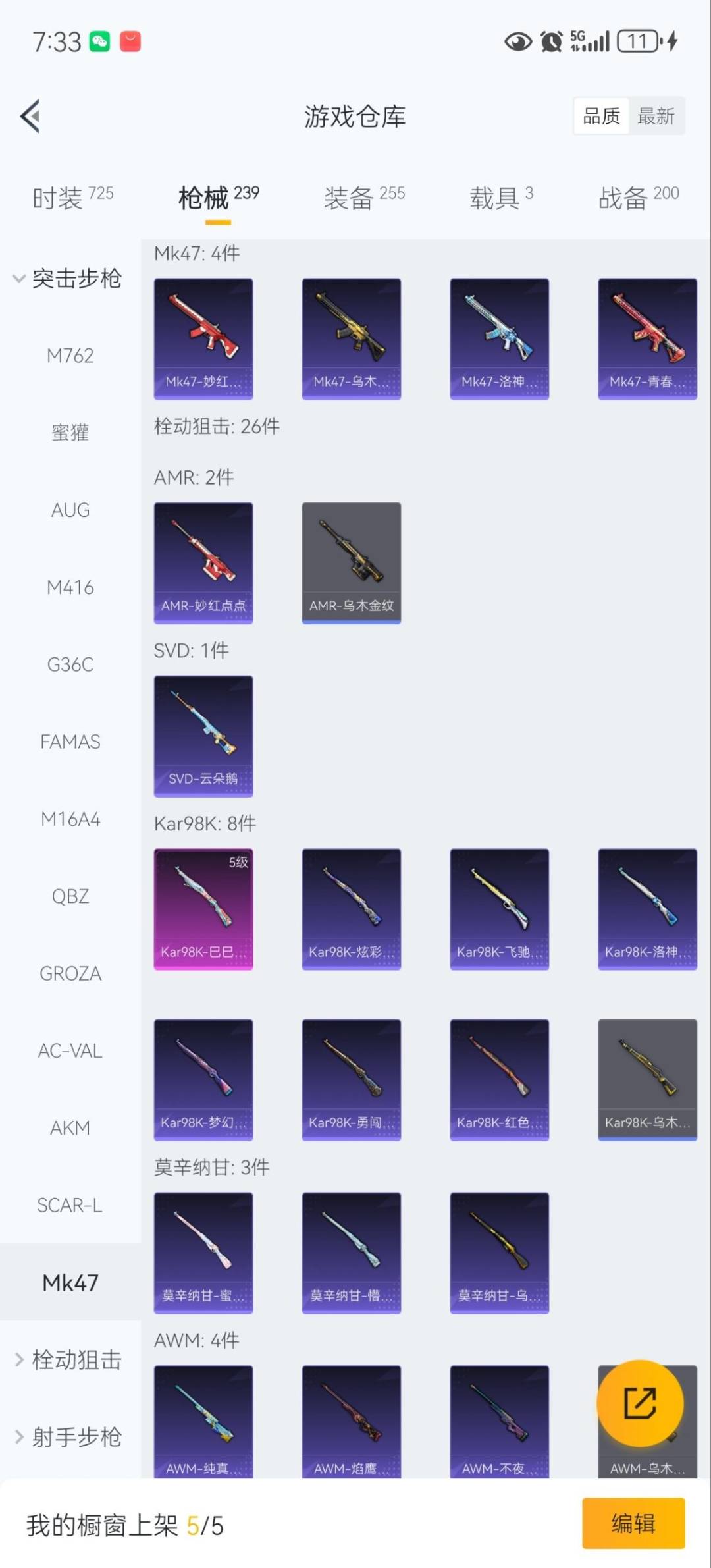711x1568 pixels.
Task: View the level 5 Kar98K-巳巳 skin
Action: click(203, 909)
